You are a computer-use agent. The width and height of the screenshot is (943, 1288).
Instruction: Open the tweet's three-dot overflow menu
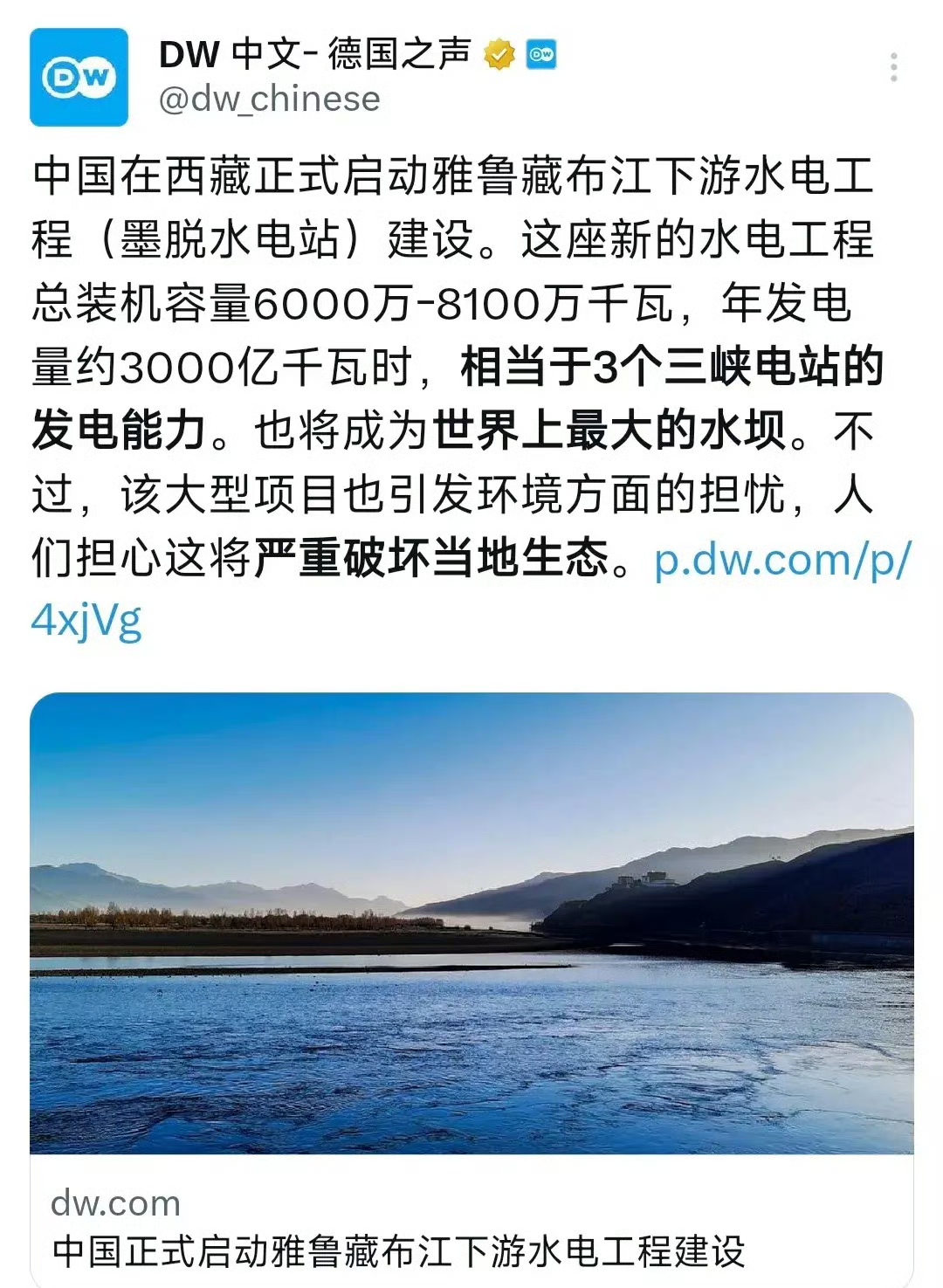click(x=893, y=67)
